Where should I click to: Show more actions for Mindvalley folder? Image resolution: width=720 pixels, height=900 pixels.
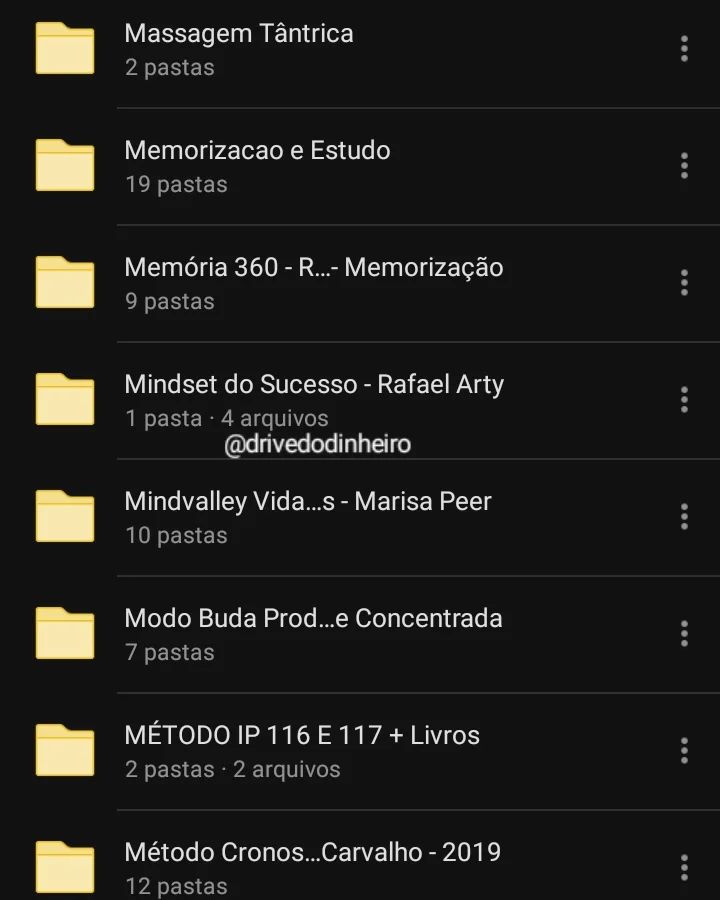[684, 517]
